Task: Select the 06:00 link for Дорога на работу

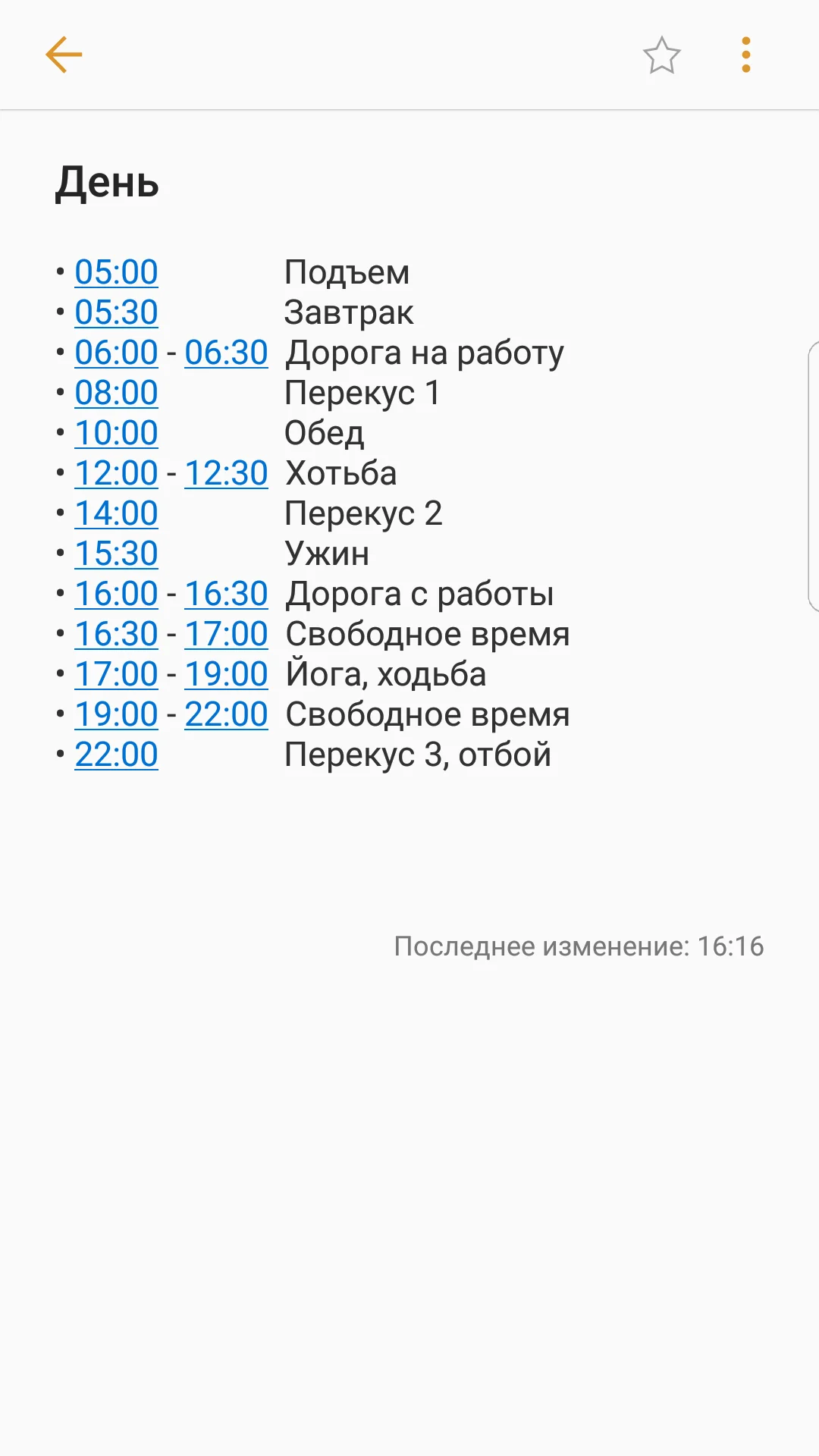Action: (116, 353)
